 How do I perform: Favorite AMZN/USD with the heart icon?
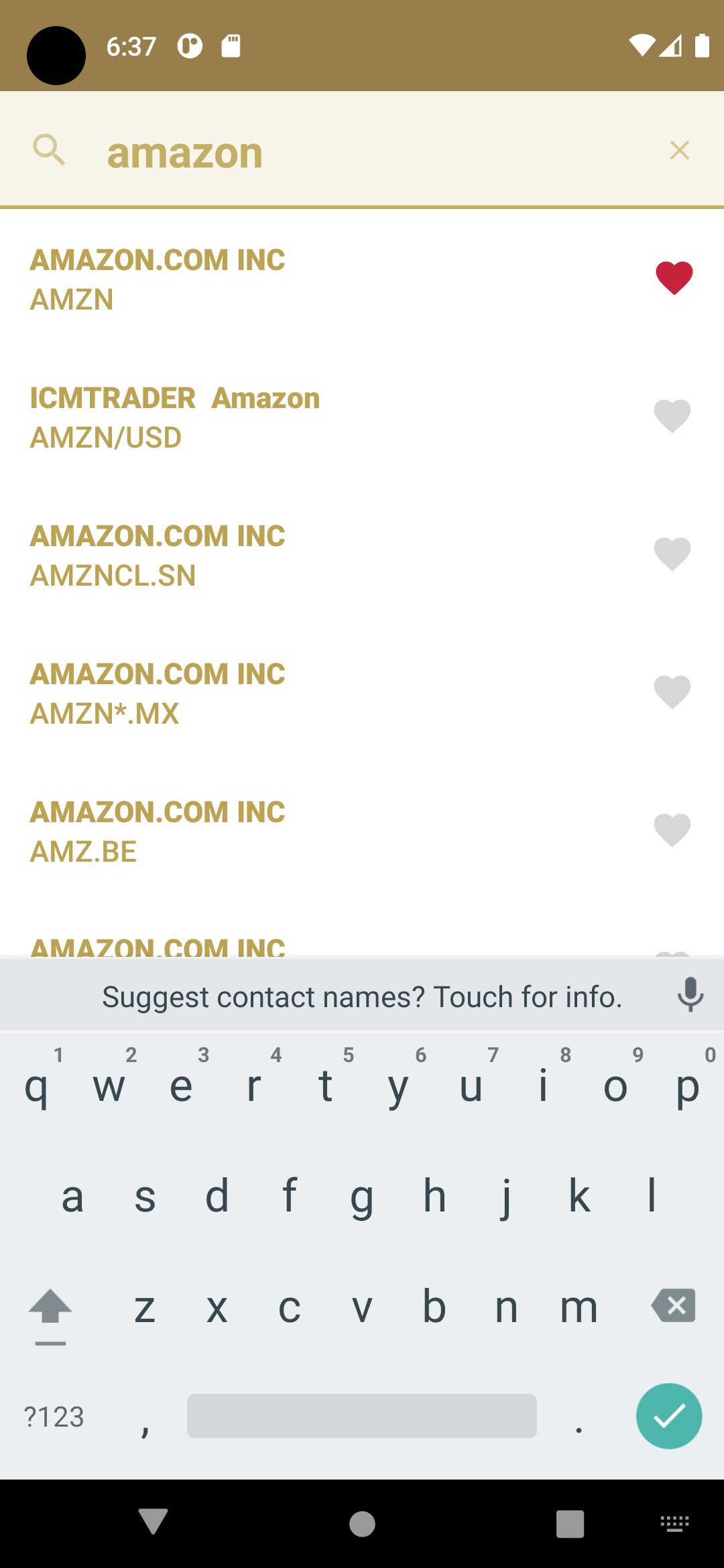click(x=672, y=415)
